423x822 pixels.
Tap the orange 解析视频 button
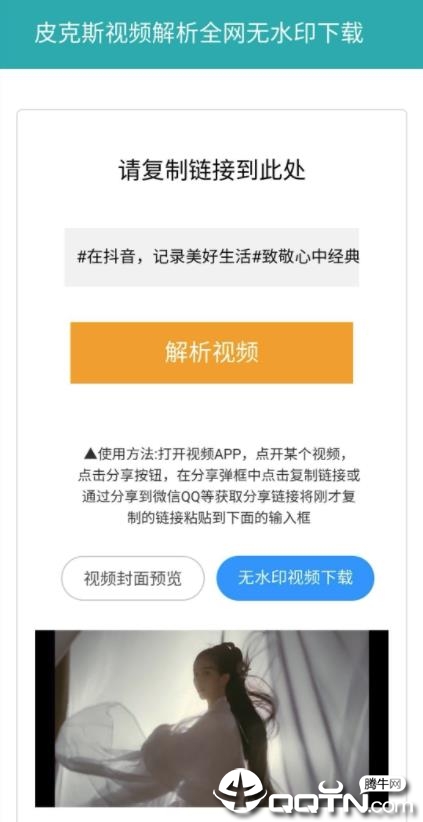[x=211, y=353]
